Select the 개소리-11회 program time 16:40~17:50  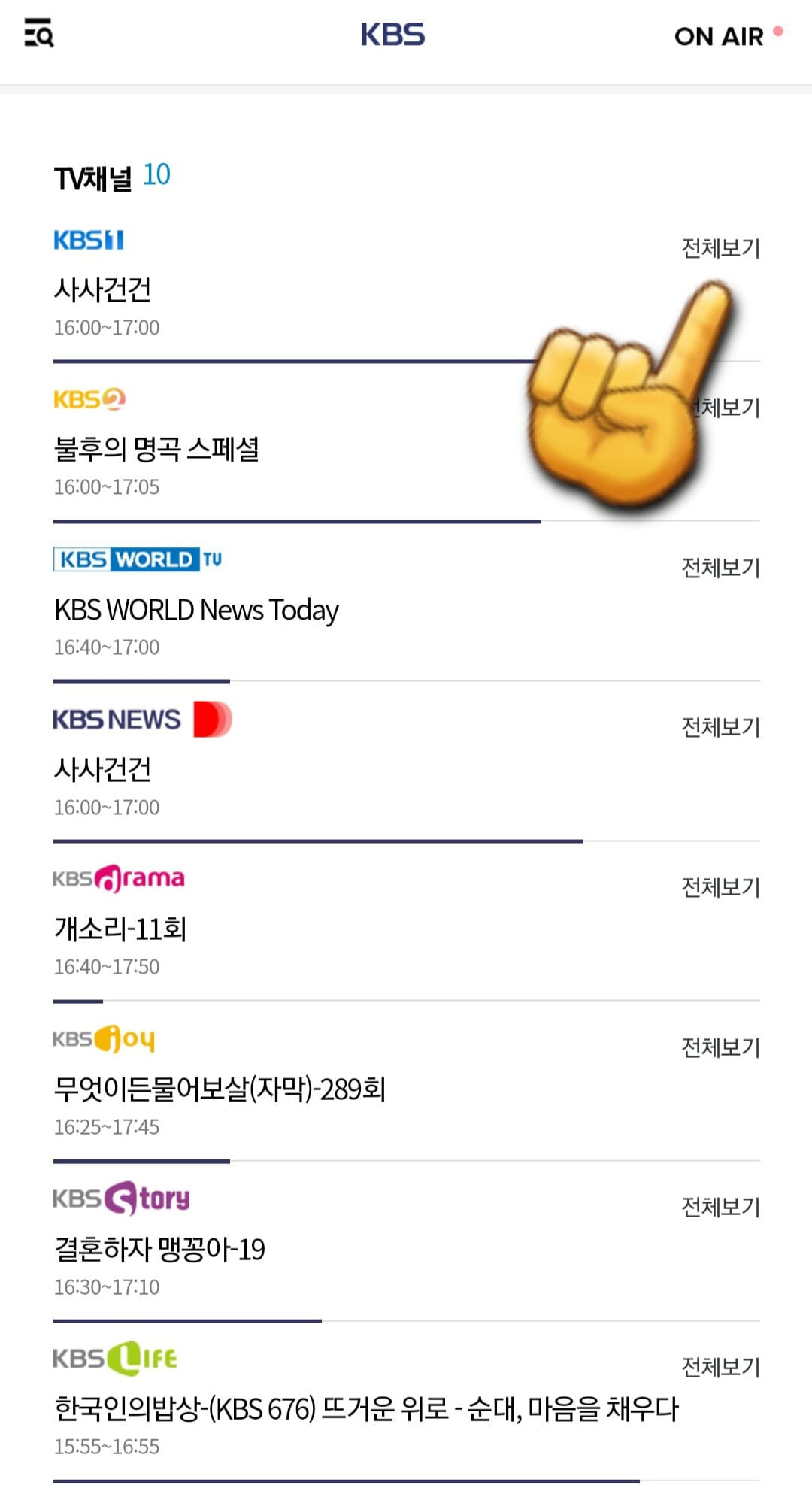(107, 967)
